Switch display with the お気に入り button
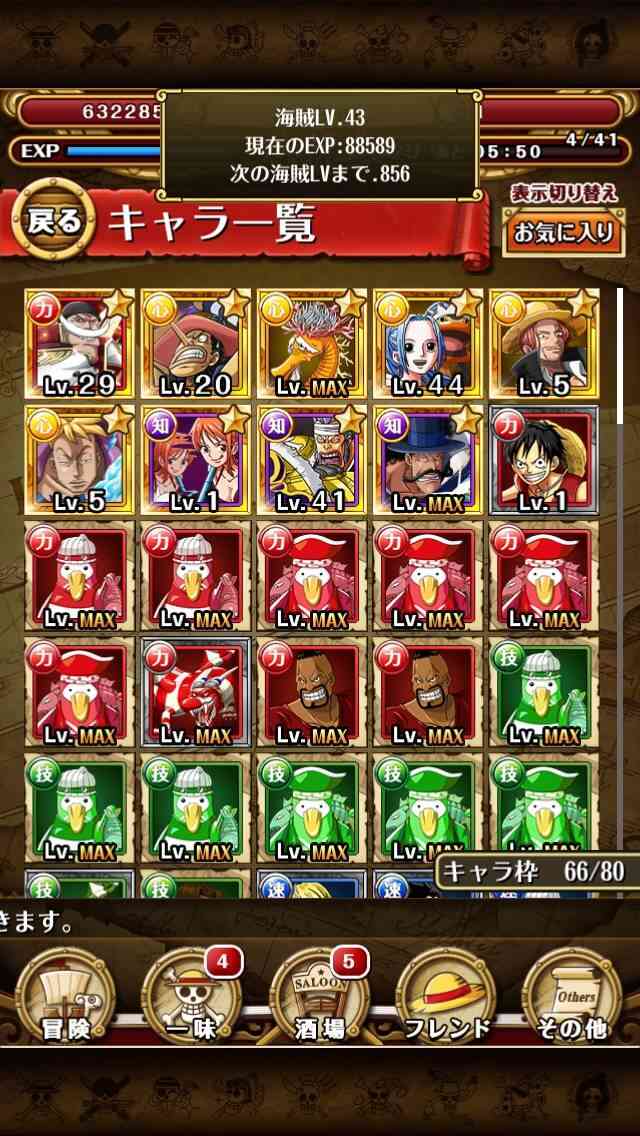Image resolution: width=640 pixels, height=1136 pixels. click(564, 232)
